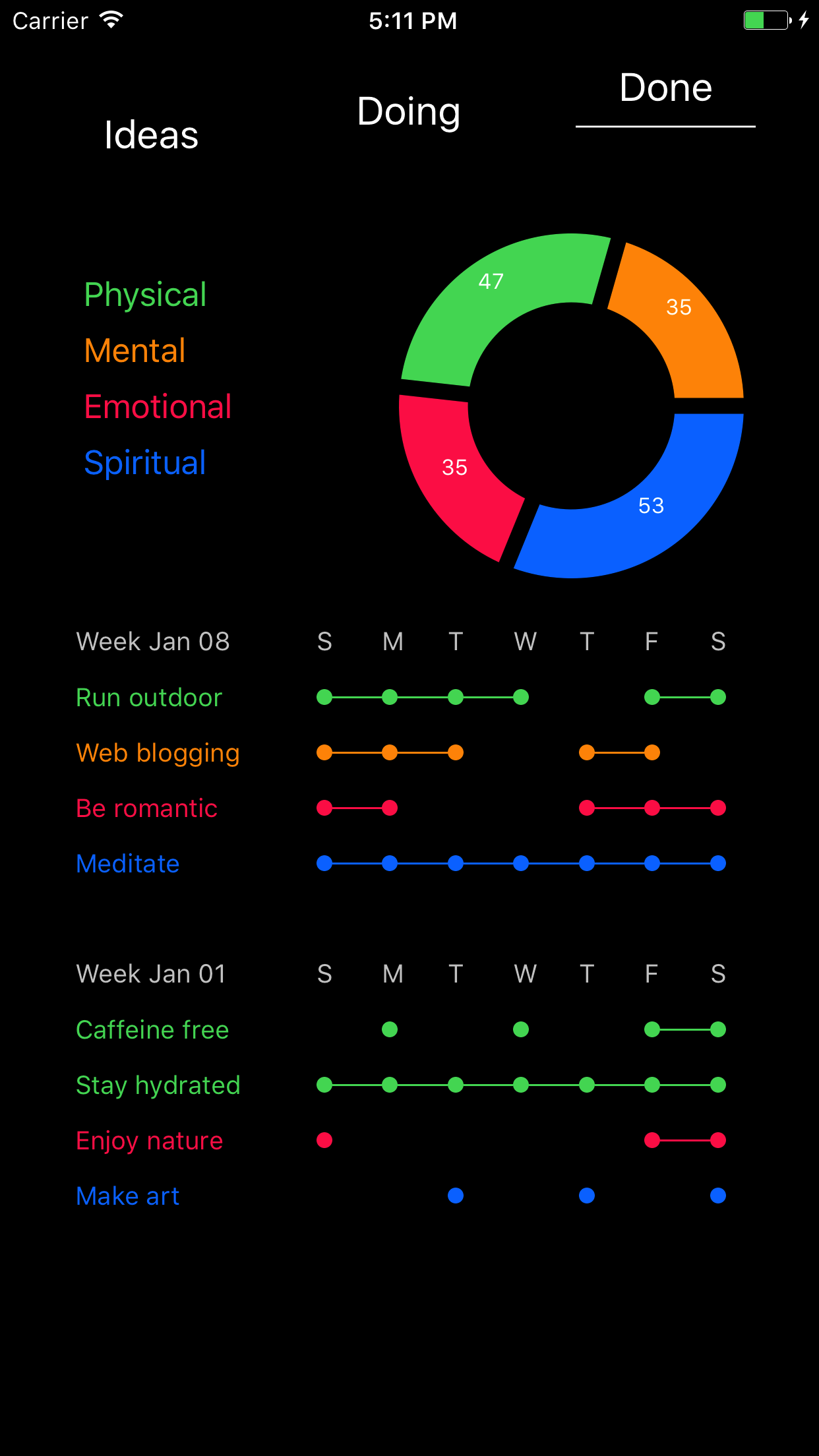Open the Doing tab

[x=408, y=111]
